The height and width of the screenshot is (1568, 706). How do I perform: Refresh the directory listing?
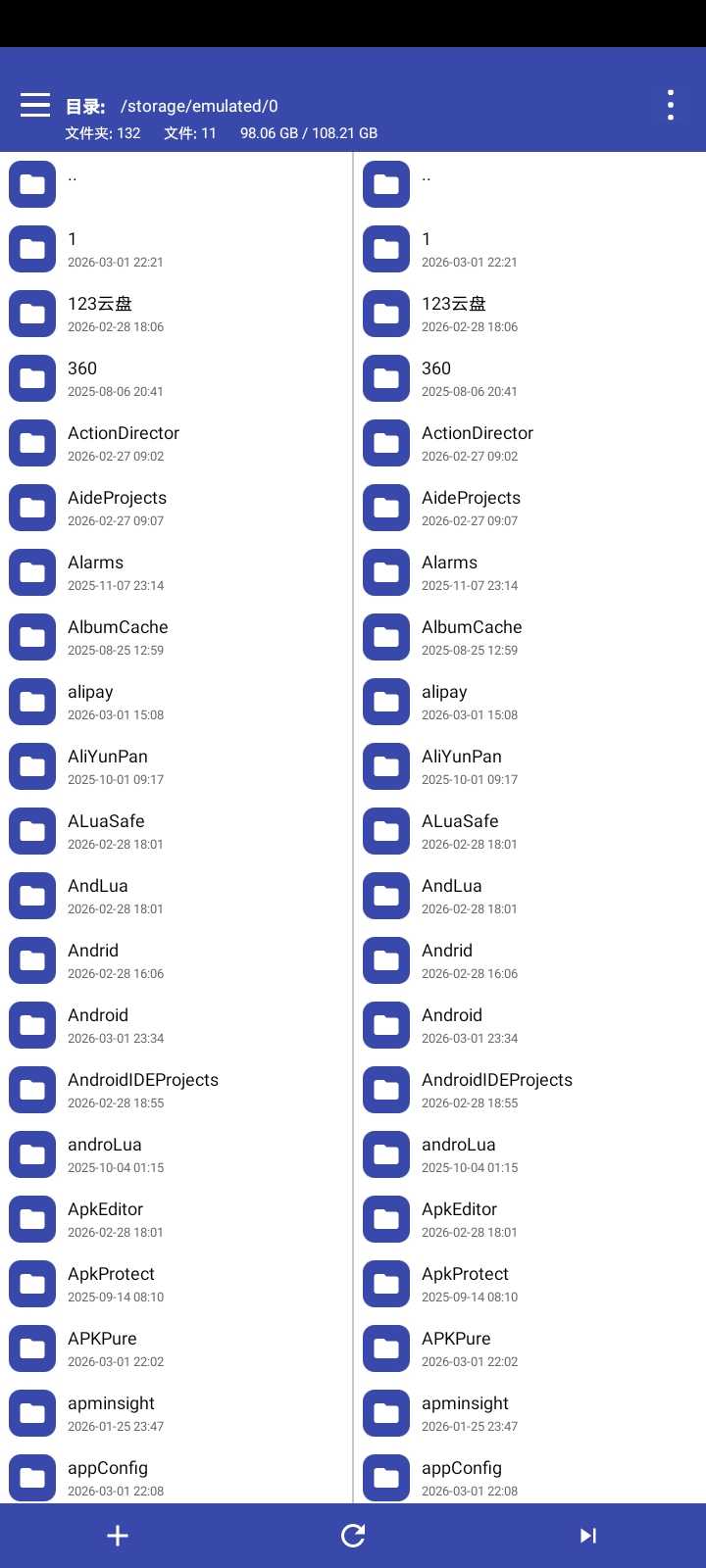click(x=353, y=1536)
